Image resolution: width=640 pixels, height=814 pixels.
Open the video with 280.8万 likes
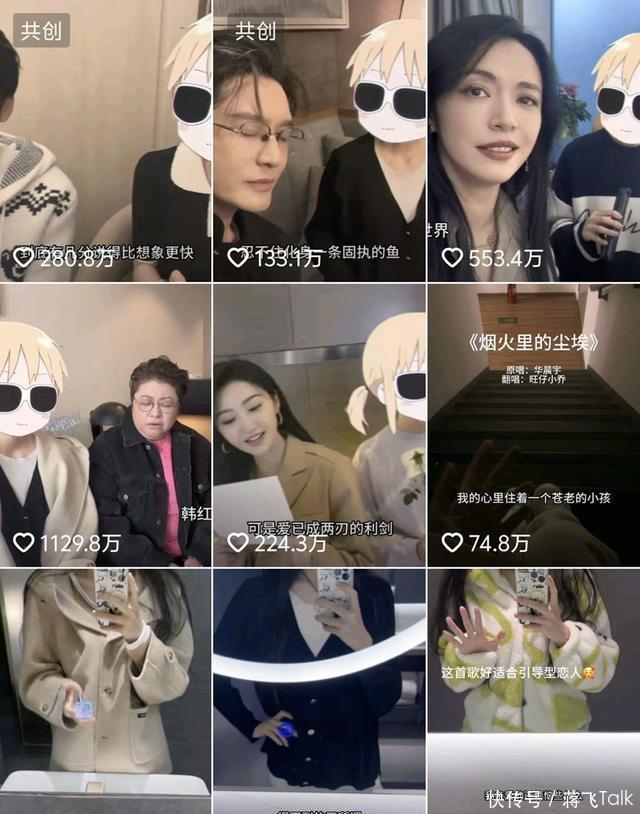point(105,140)
